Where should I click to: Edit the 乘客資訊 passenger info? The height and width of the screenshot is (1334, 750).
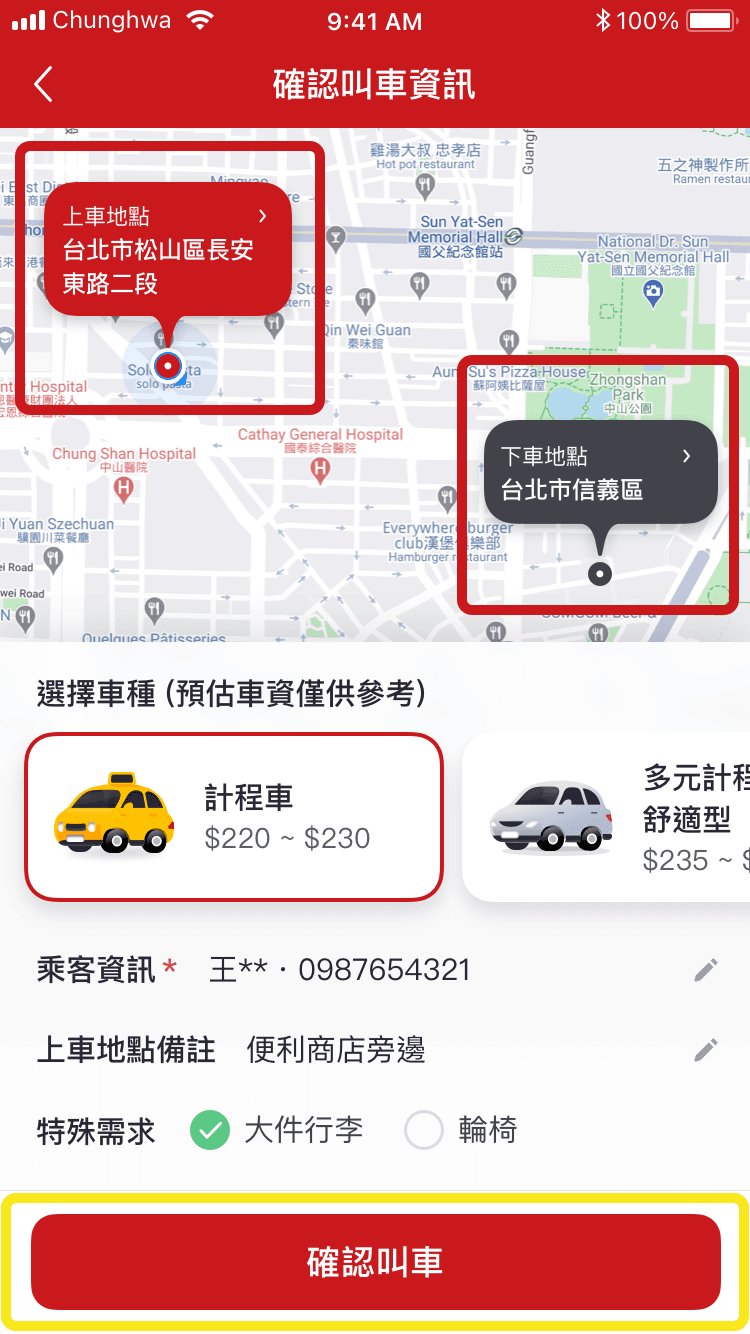pyautogui.click(x=706, y=969)
